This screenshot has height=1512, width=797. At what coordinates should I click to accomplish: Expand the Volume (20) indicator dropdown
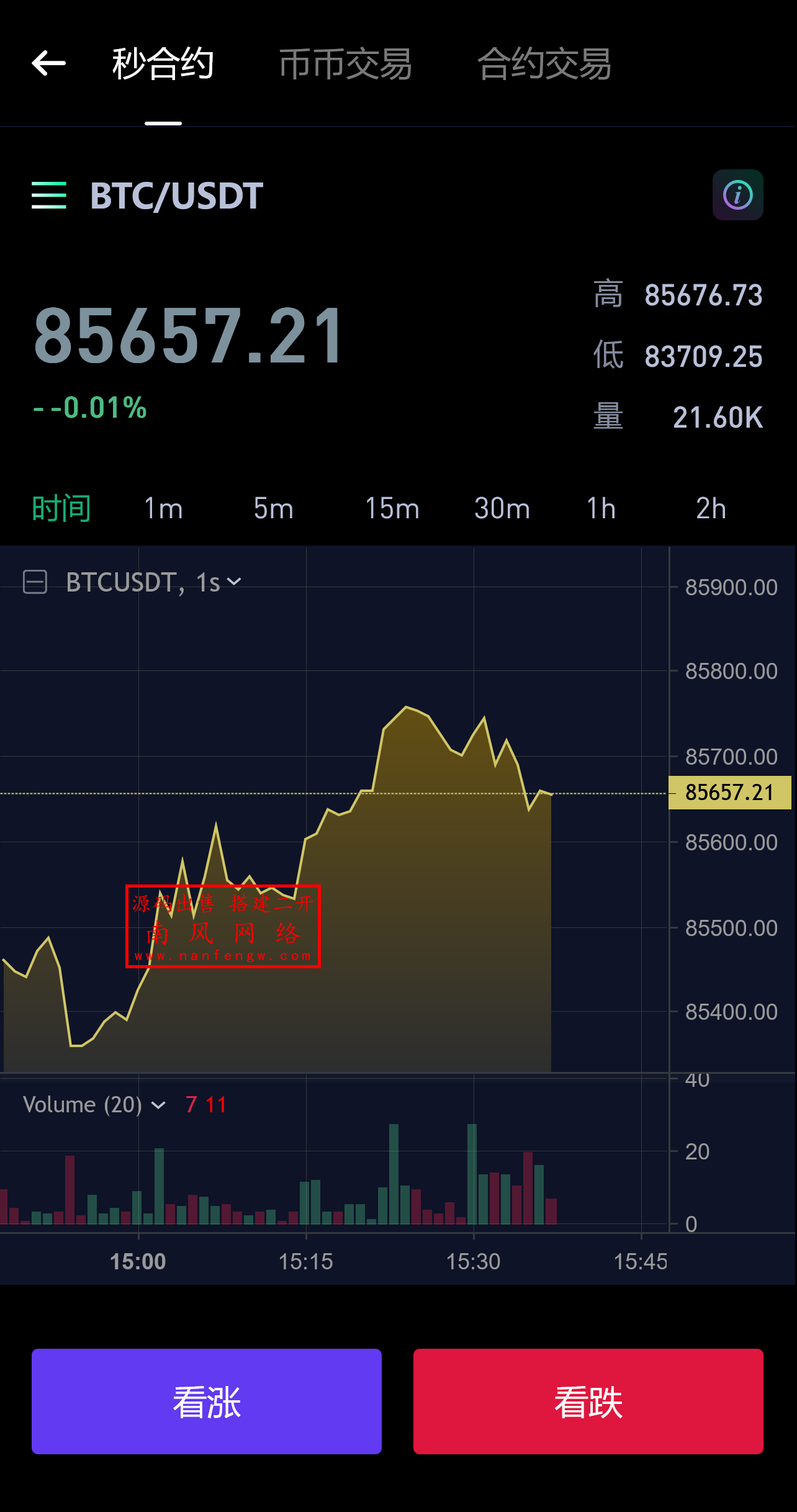[x=158, y=1105]
